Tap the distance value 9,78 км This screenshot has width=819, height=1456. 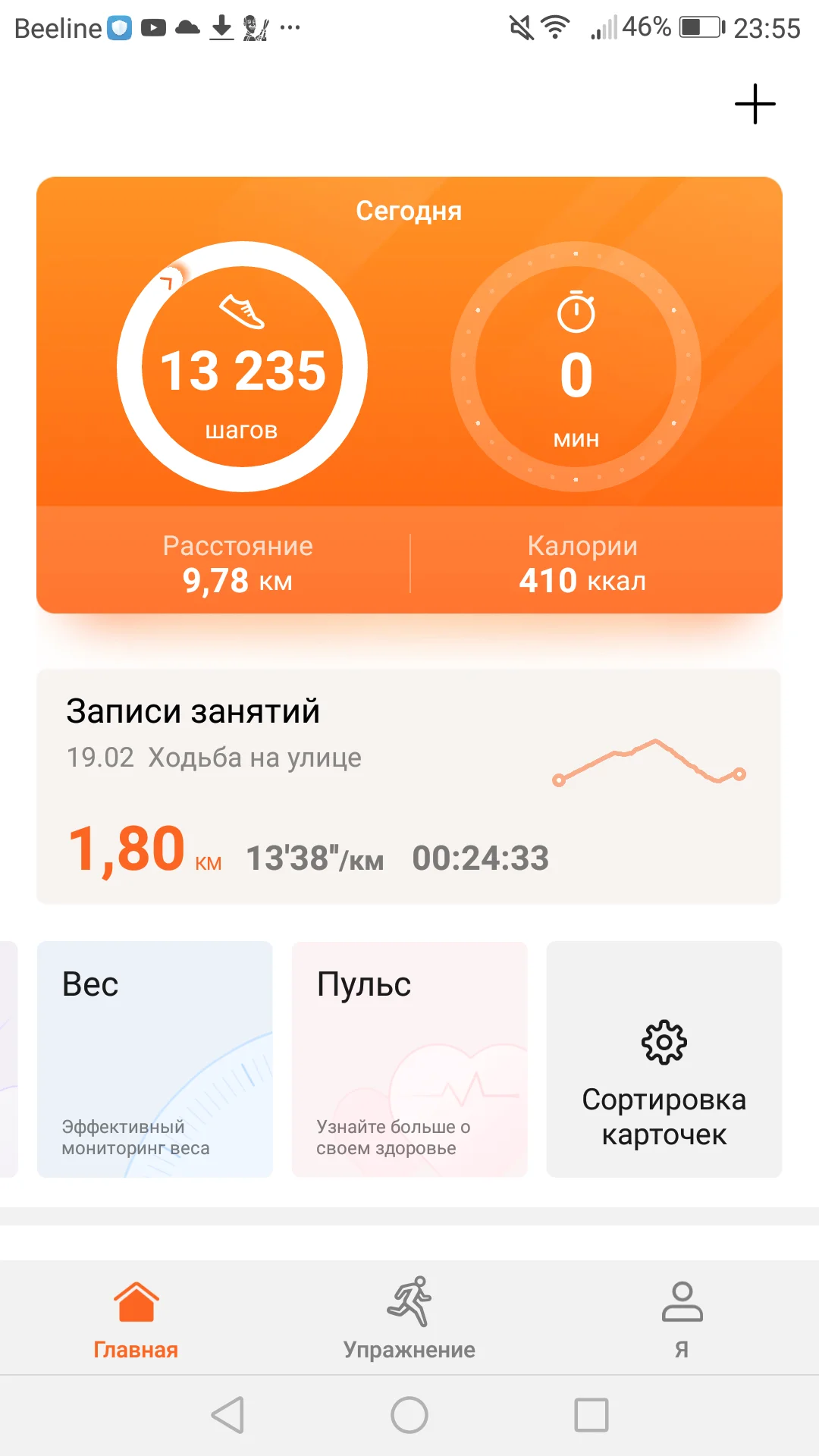pyautogui.click(x=237, y=580)
